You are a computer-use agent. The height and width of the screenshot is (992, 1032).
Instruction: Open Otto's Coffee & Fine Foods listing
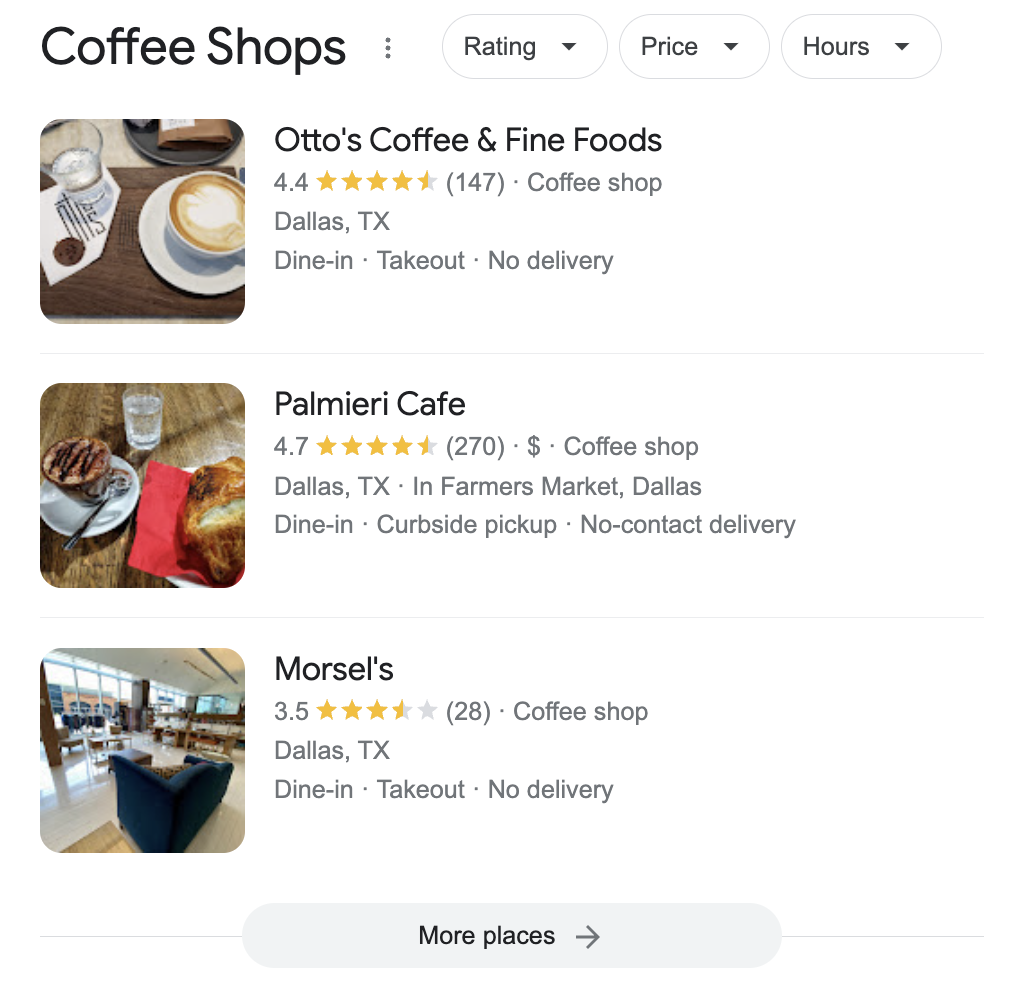[468, 140]
